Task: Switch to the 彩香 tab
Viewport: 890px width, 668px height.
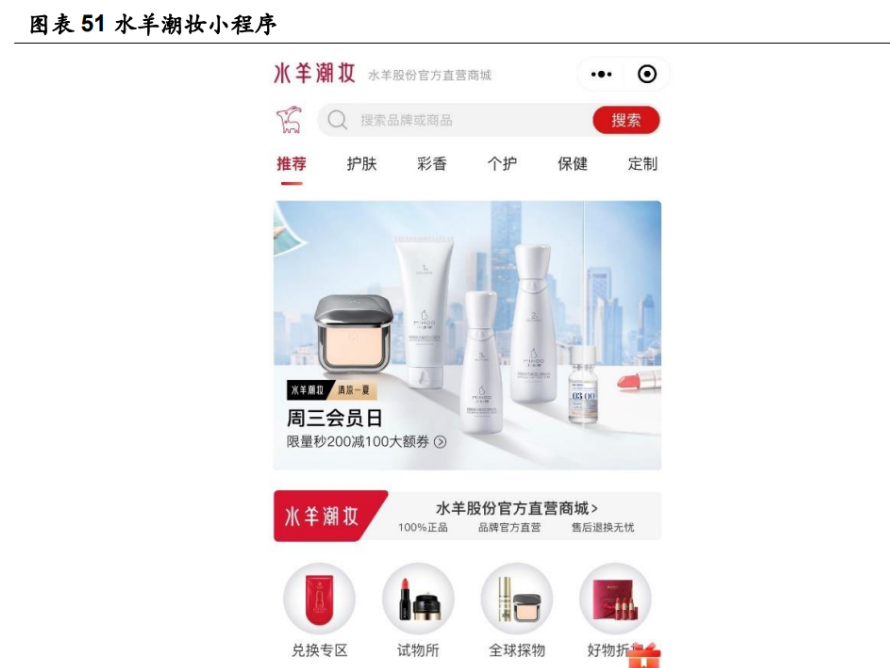Action: click(432, 164)
